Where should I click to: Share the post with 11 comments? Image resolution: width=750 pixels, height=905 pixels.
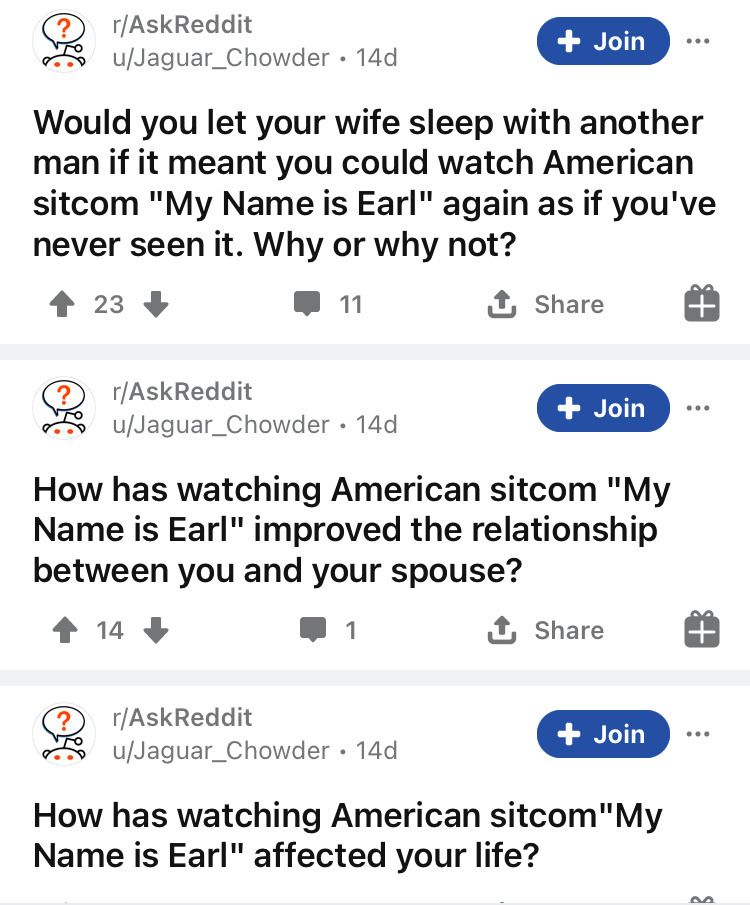click(x=545, y=304)
